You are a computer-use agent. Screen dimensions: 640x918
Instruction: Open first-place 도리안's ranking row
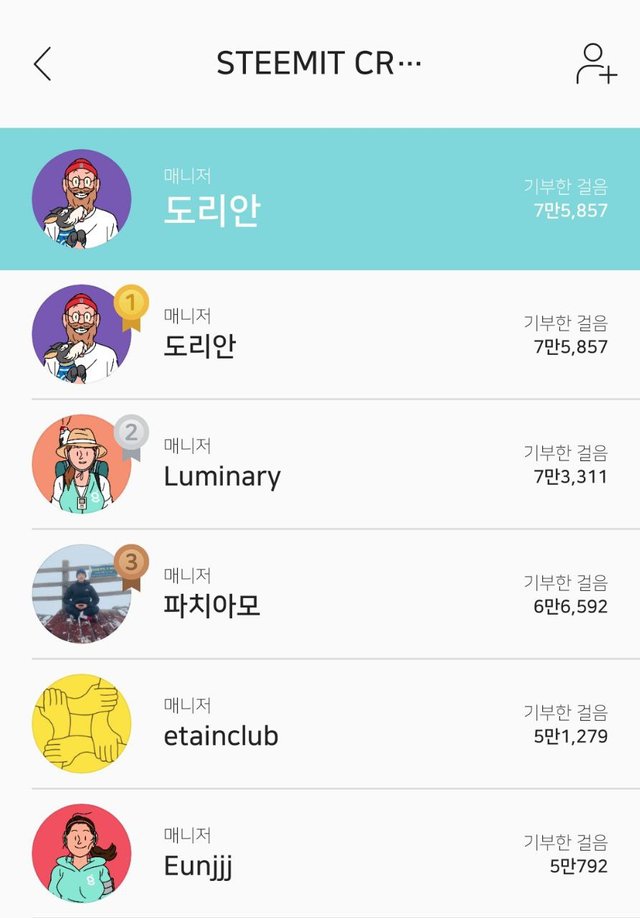click(320, 335)
